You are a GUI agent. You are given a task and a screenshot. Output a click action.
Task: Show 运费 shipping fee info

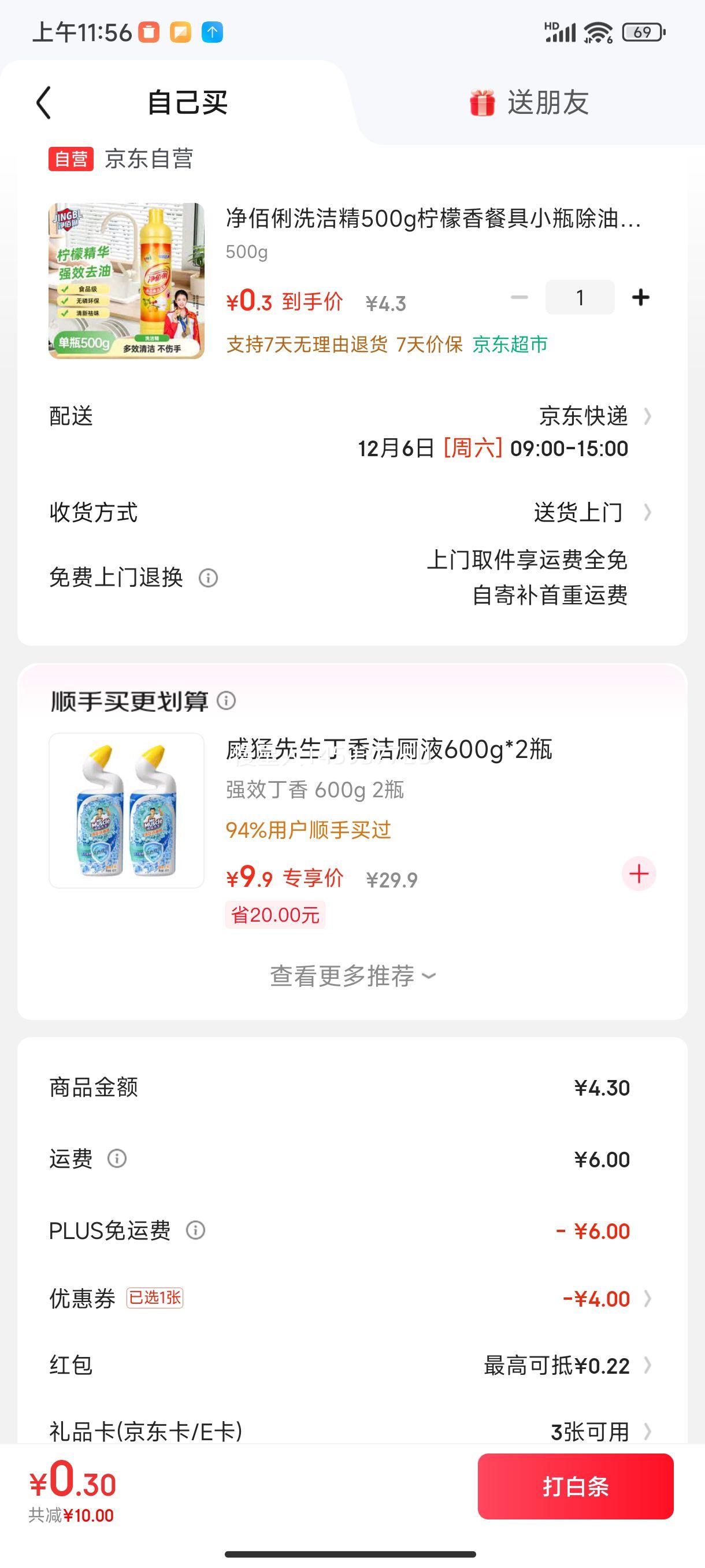click(x=117, y=1158)
